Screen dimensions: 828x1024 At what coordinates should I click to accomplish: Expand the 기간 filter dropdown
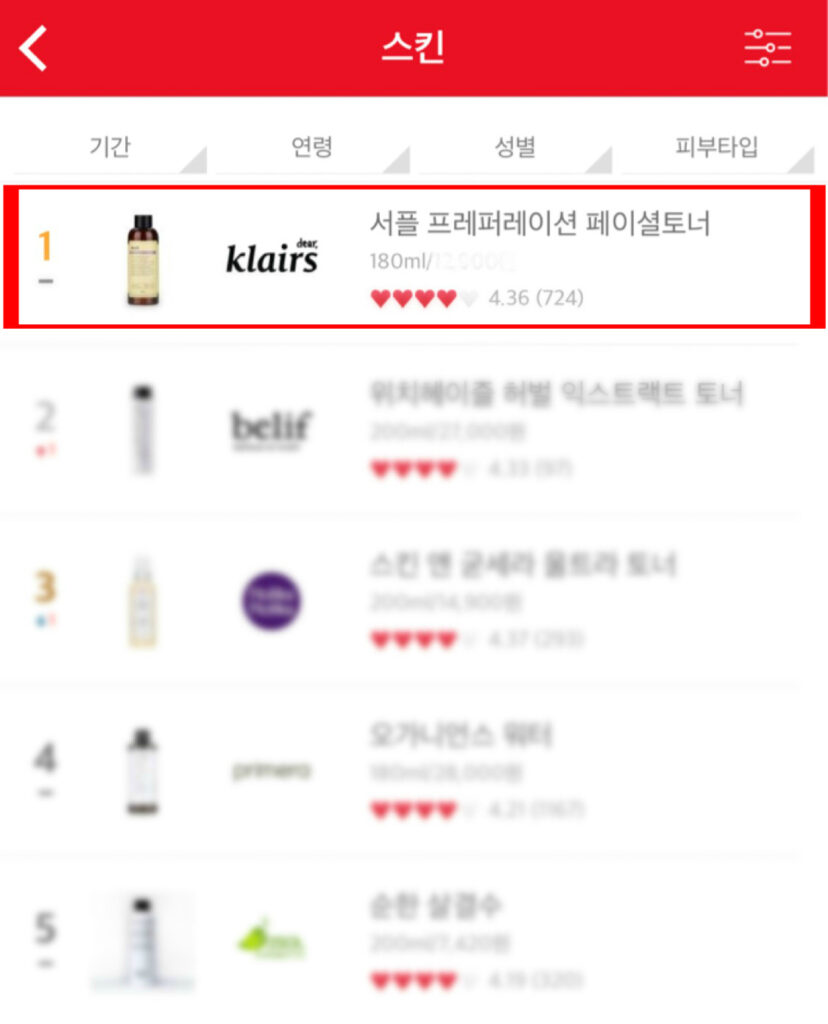(110, 148)
